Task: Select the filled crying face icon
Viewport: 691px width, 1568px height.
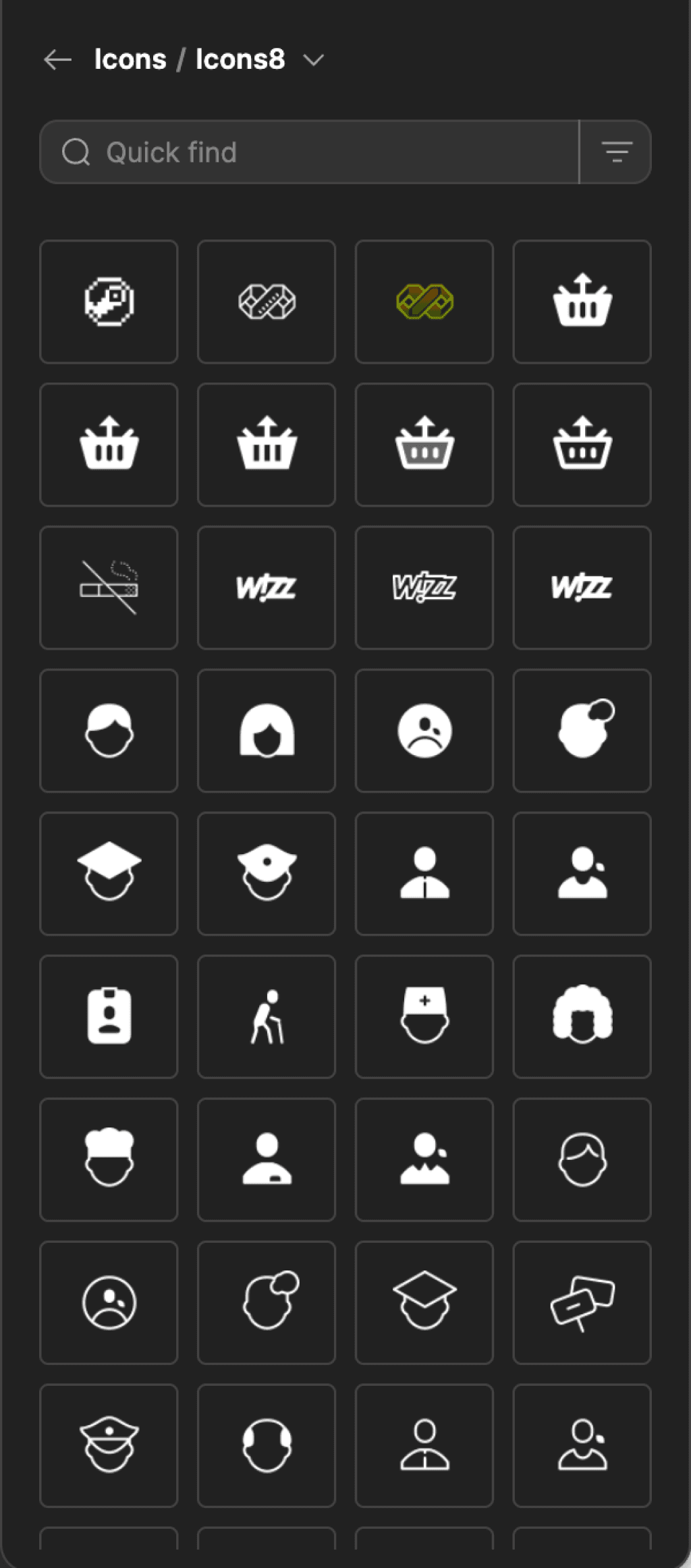Action: 424,731
